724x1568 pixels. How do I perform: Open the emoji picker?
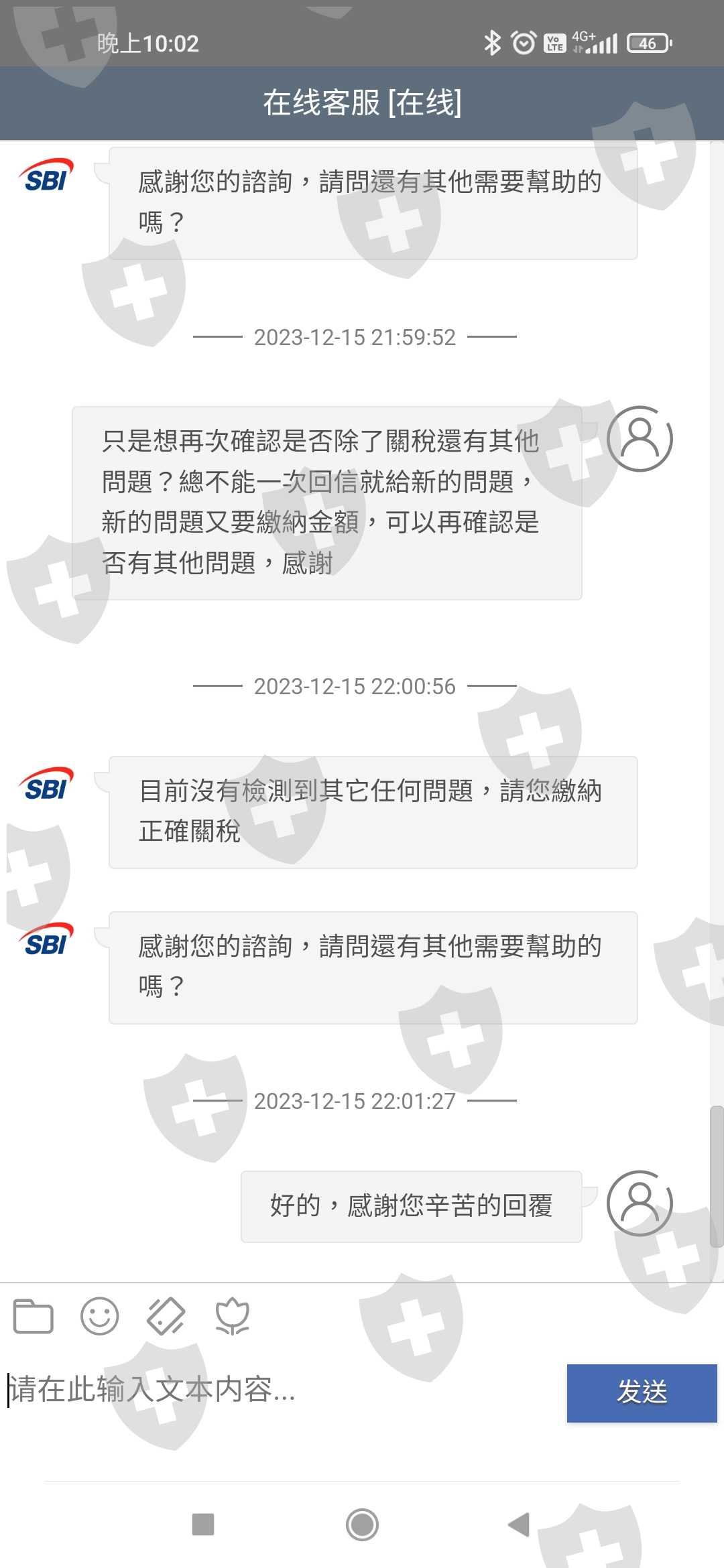[99, 1317]
